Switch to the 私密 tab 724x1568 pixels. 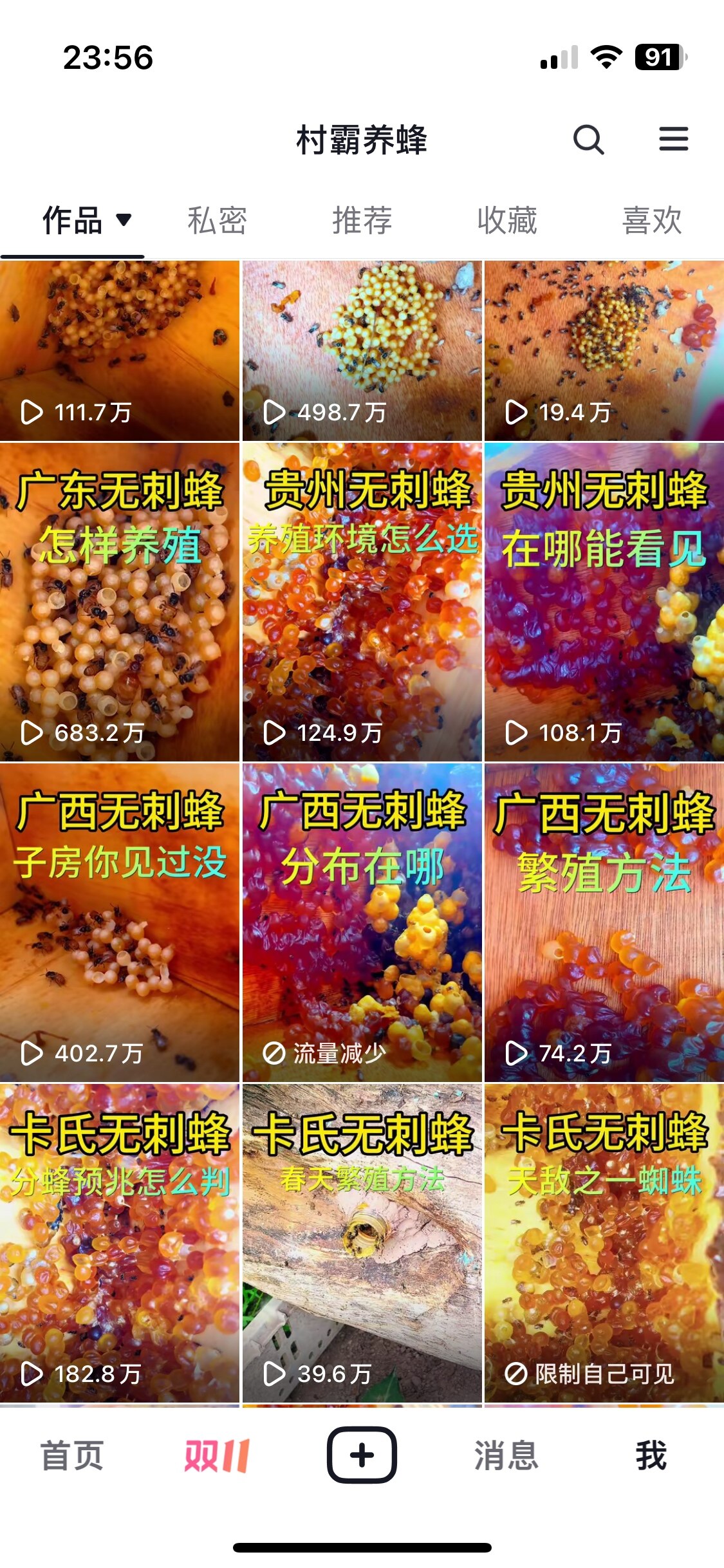pyautogui.click(x=217, y=221)
